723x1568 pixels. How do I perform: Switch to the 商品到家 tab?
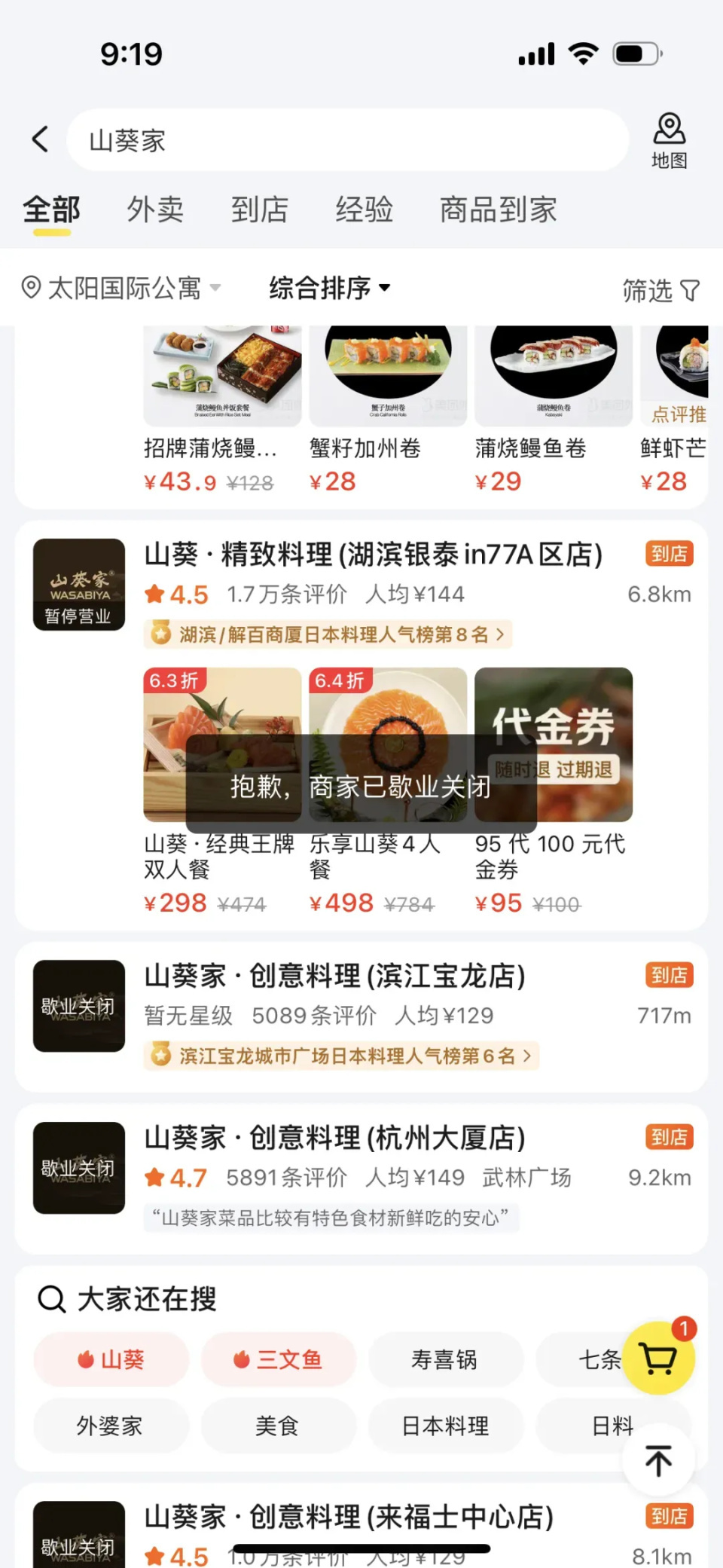click(497, 210)
